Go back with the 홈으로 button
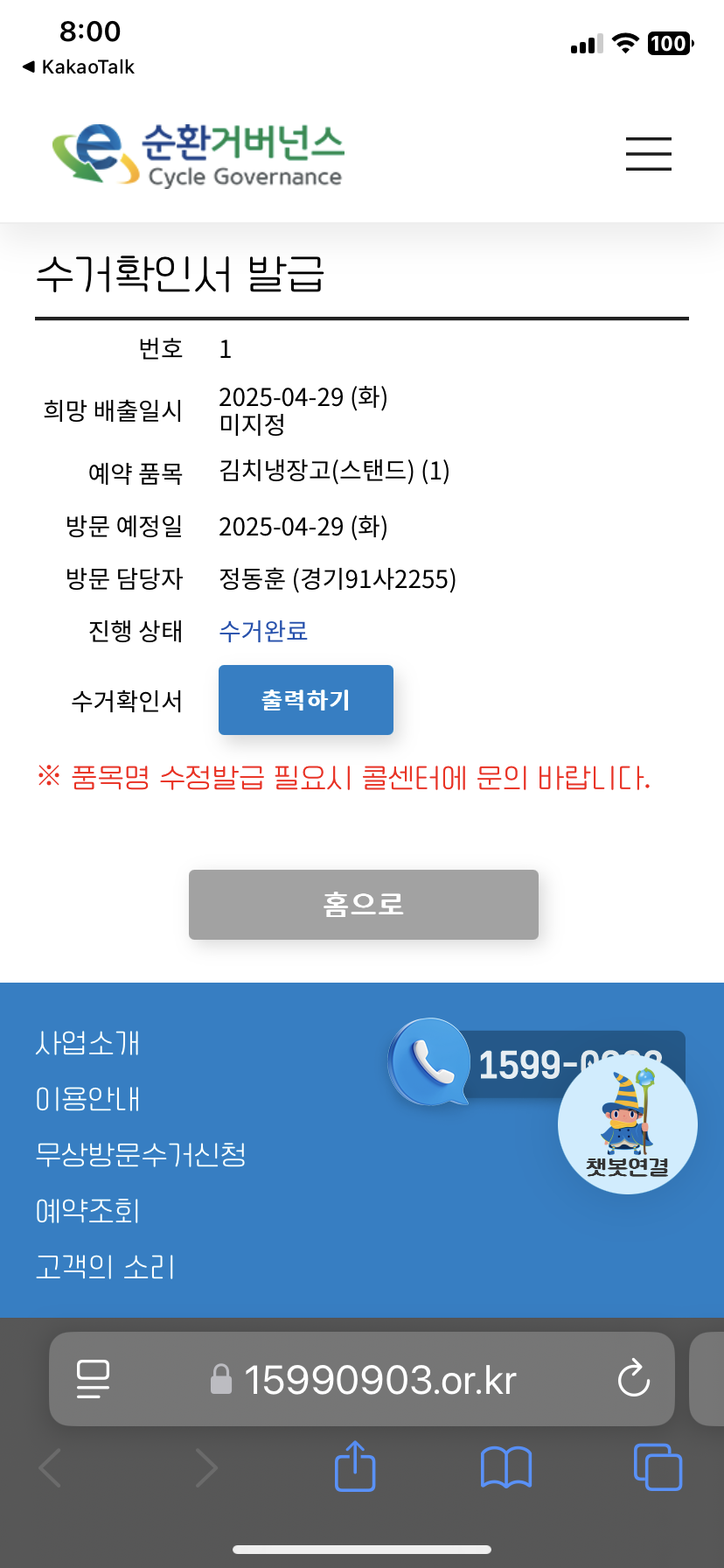The height and width of the screenshot is (1568, 724). coord(363,905)
